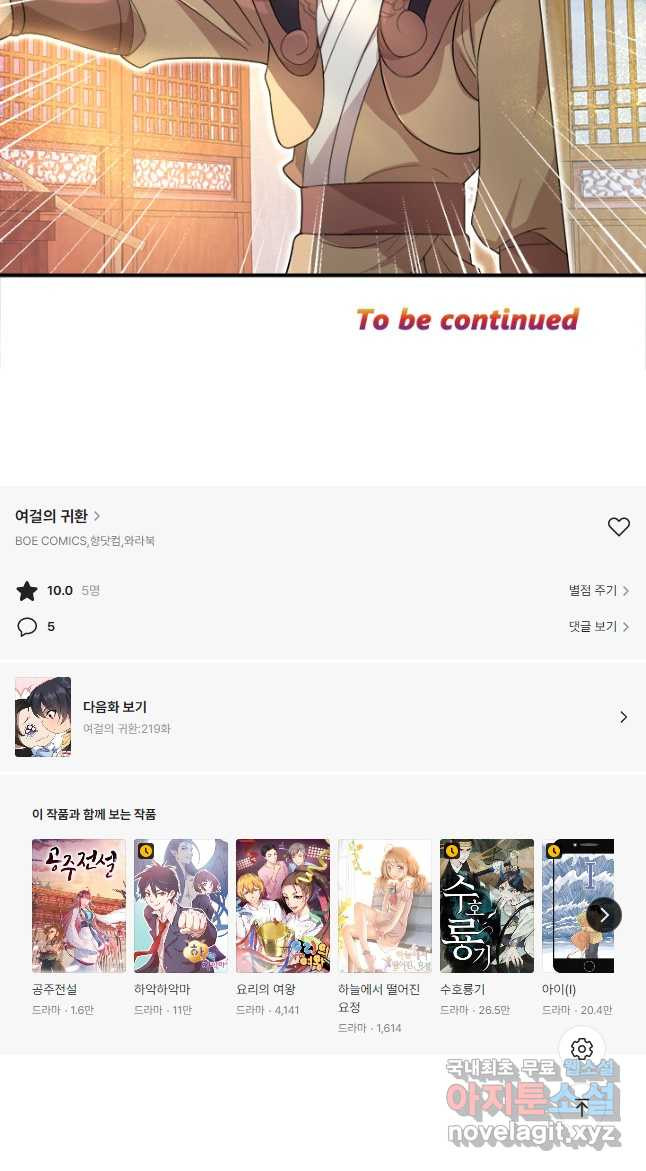Open 수호룡기 comic

[487, 906]
